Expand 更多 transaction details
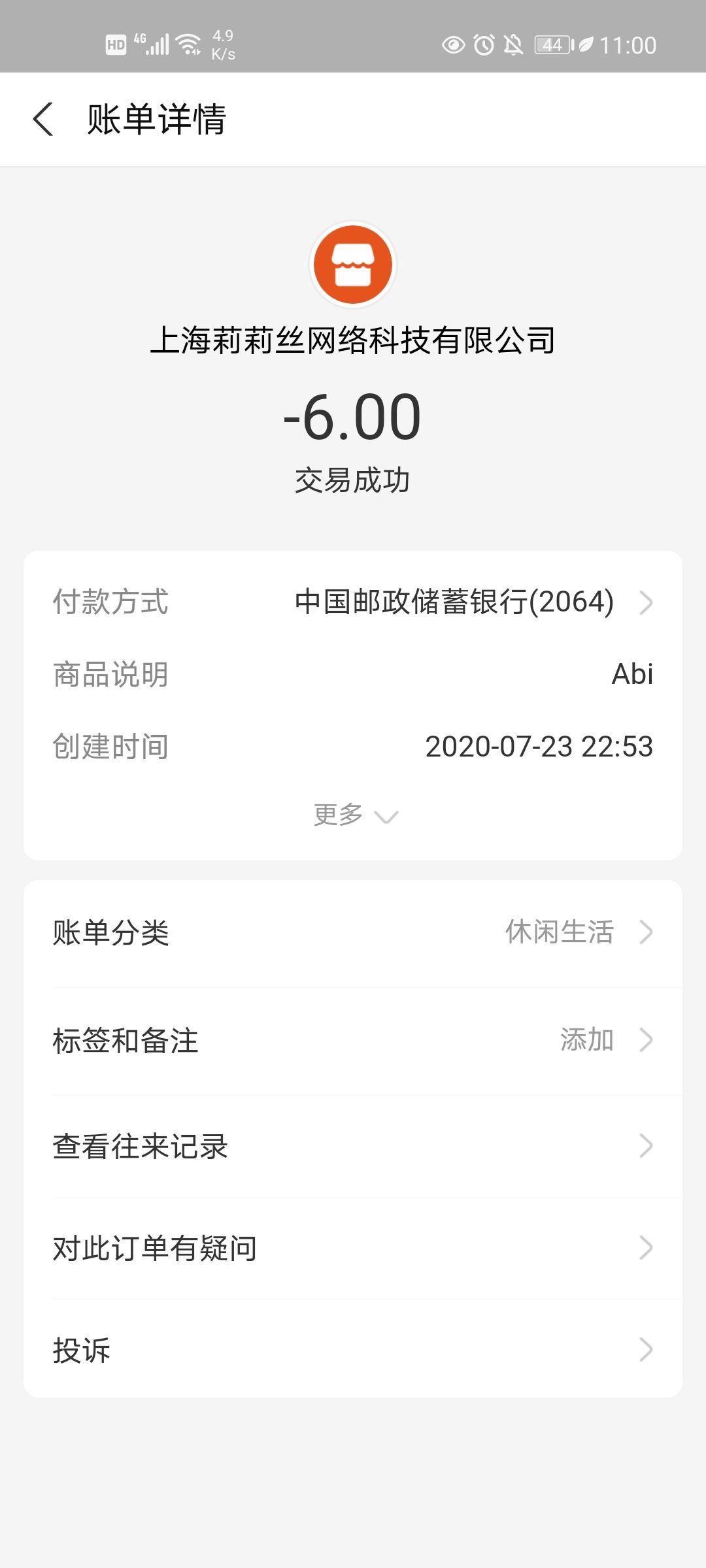Screen dimensions: 706x1568 354,815
